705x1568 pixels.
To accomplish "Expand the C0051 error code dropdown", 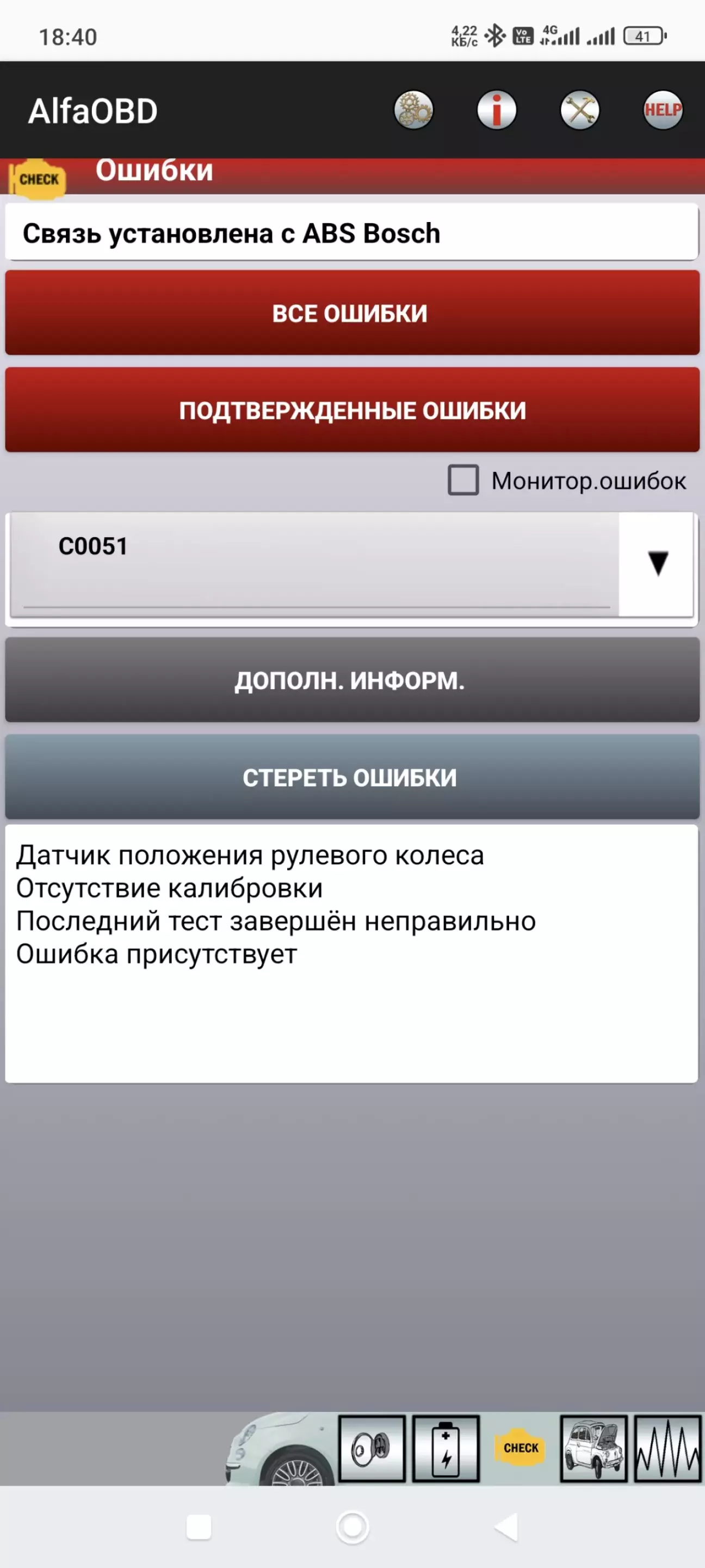I will point(658,564).
